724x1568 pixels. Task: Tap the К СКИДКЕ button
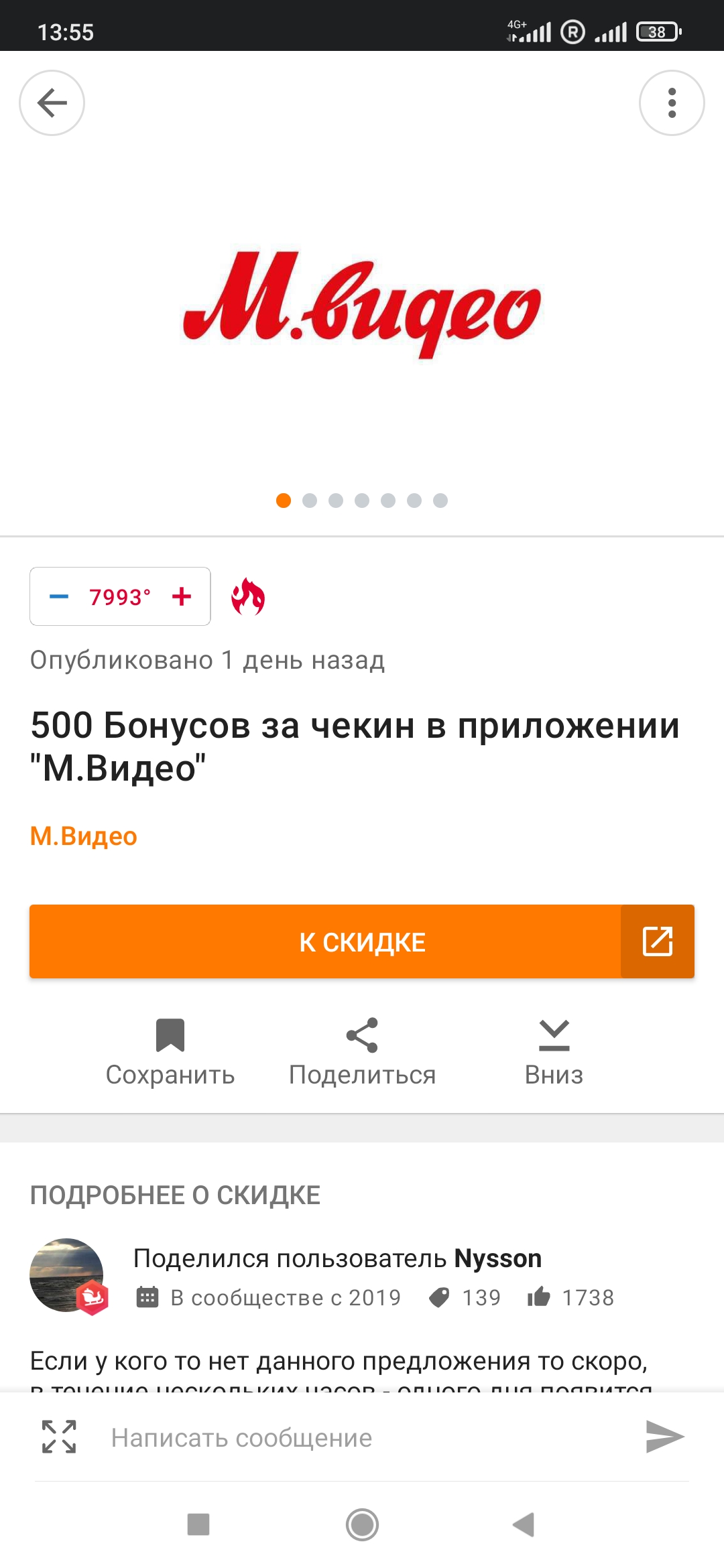tap(362, 941)
